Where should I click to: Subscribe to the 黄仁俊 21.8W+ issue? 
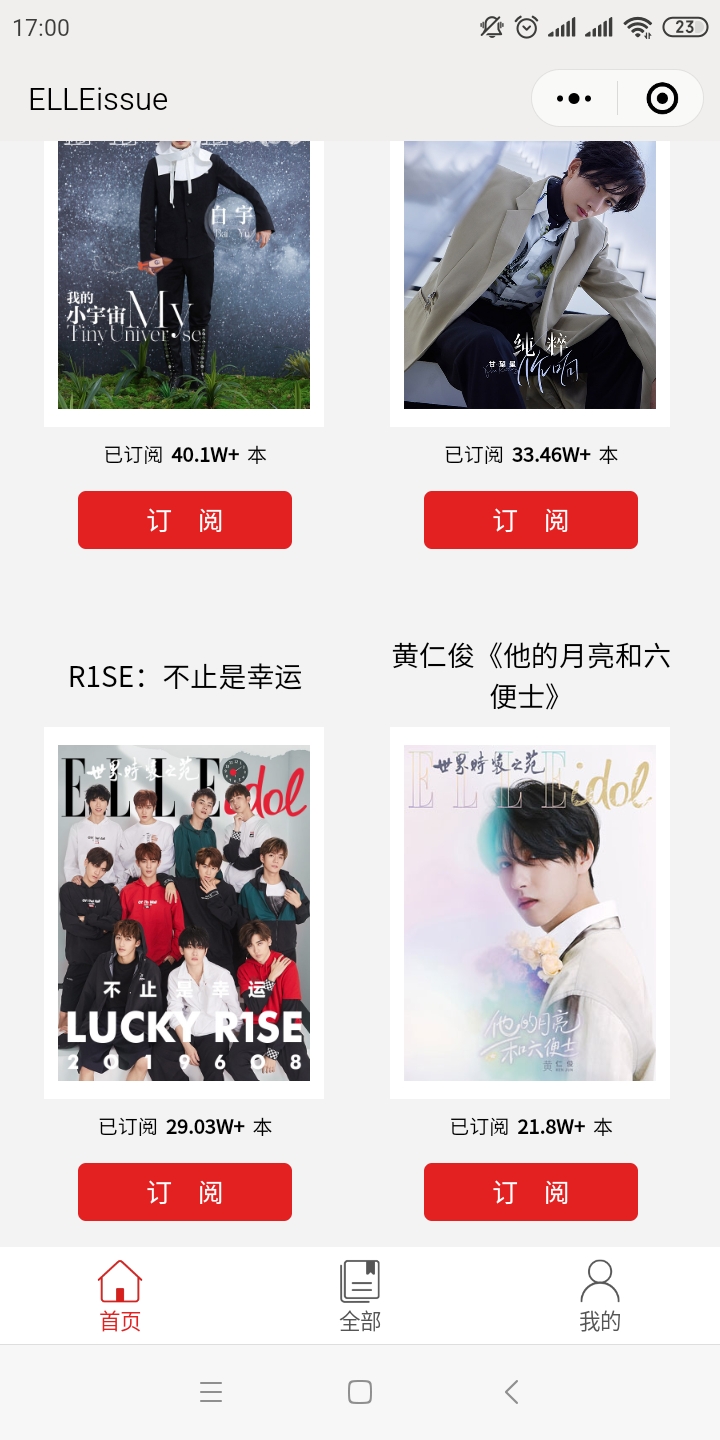531,1192
